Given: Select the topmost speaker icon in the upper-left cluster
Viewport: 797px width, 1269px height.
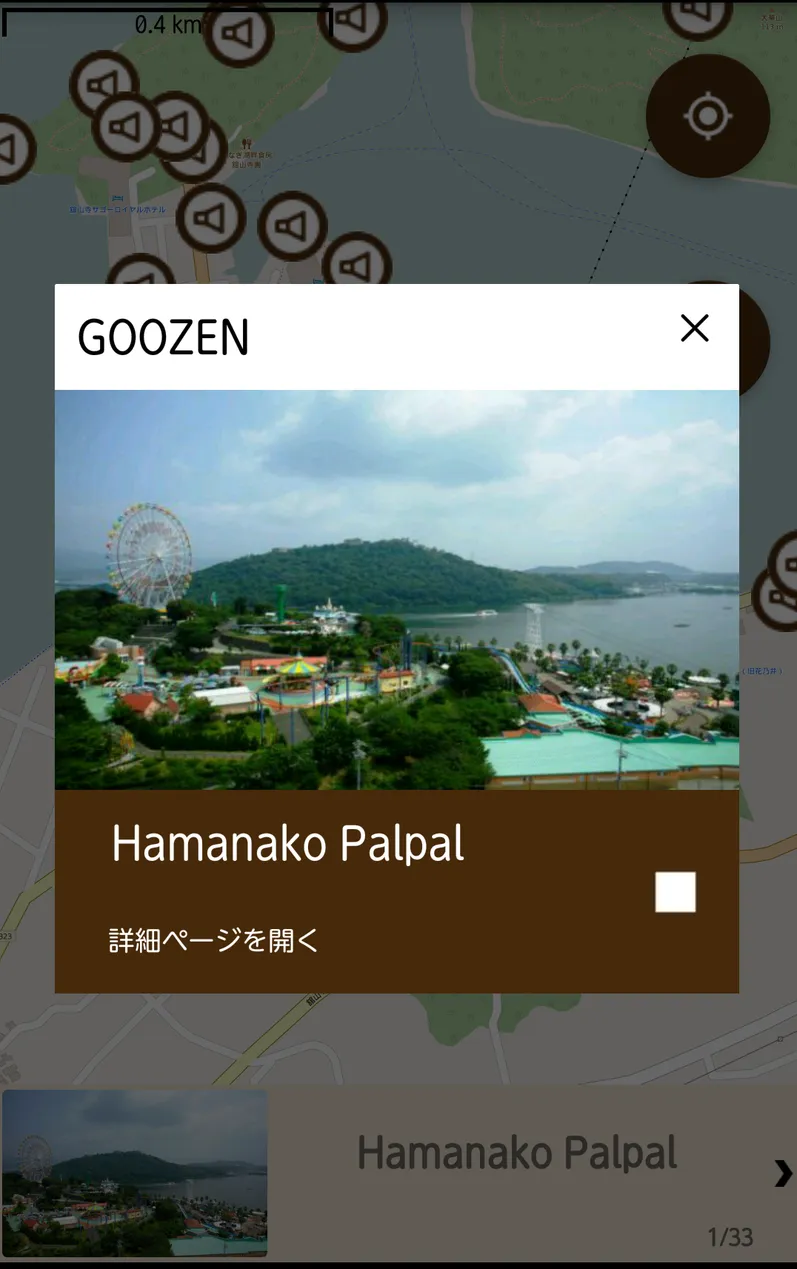Looking at the screenshot, I should [104, 82].
